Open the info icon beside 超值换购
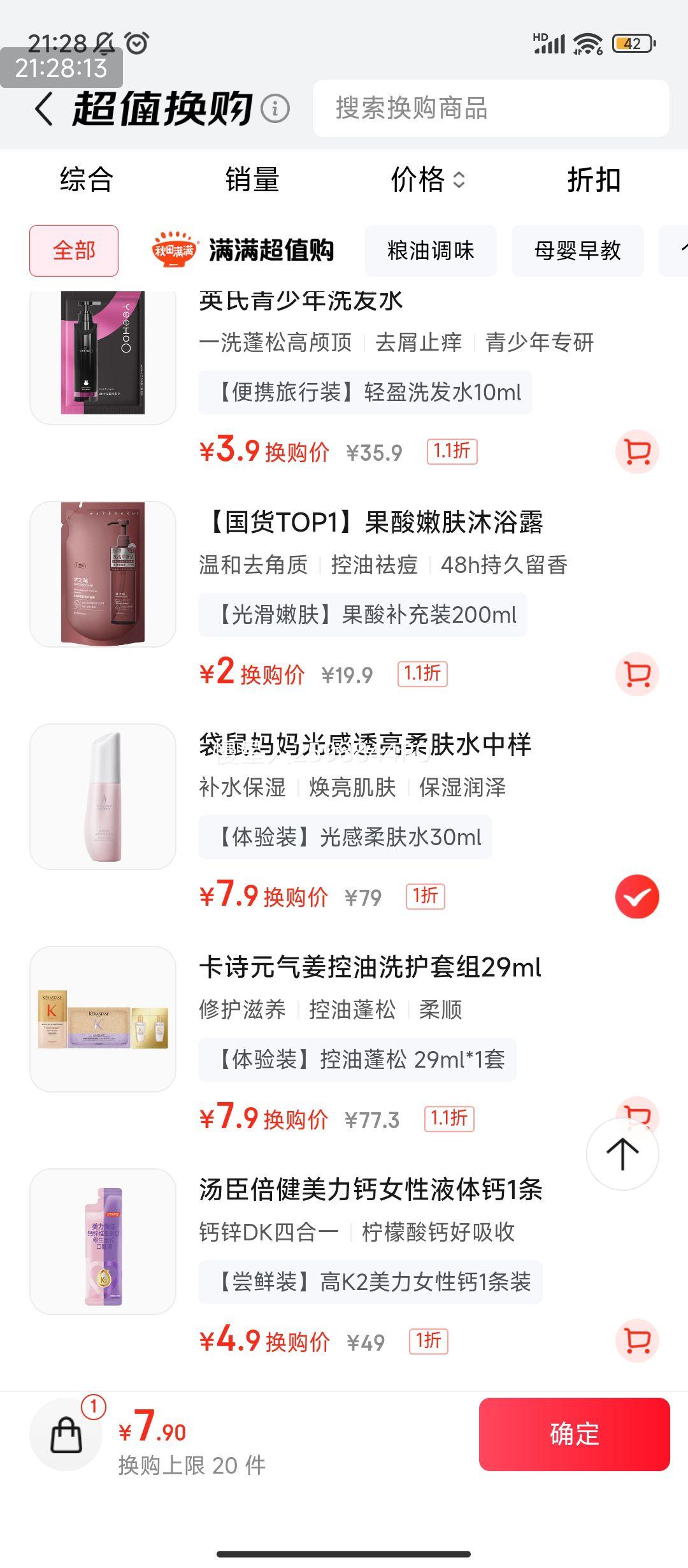 click(x=275, y=108)
